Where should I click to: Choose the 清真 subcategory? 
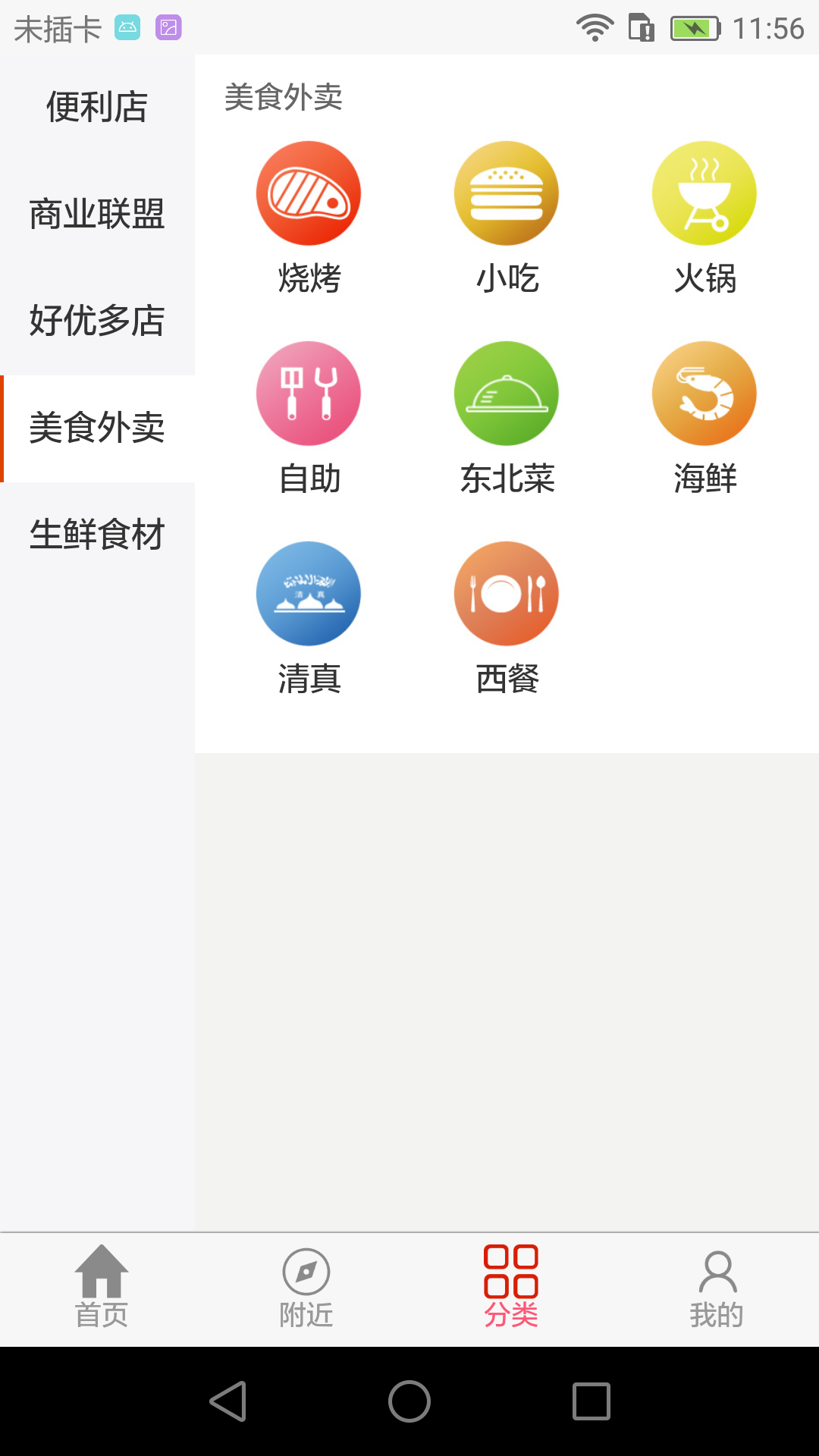[309, 619]
